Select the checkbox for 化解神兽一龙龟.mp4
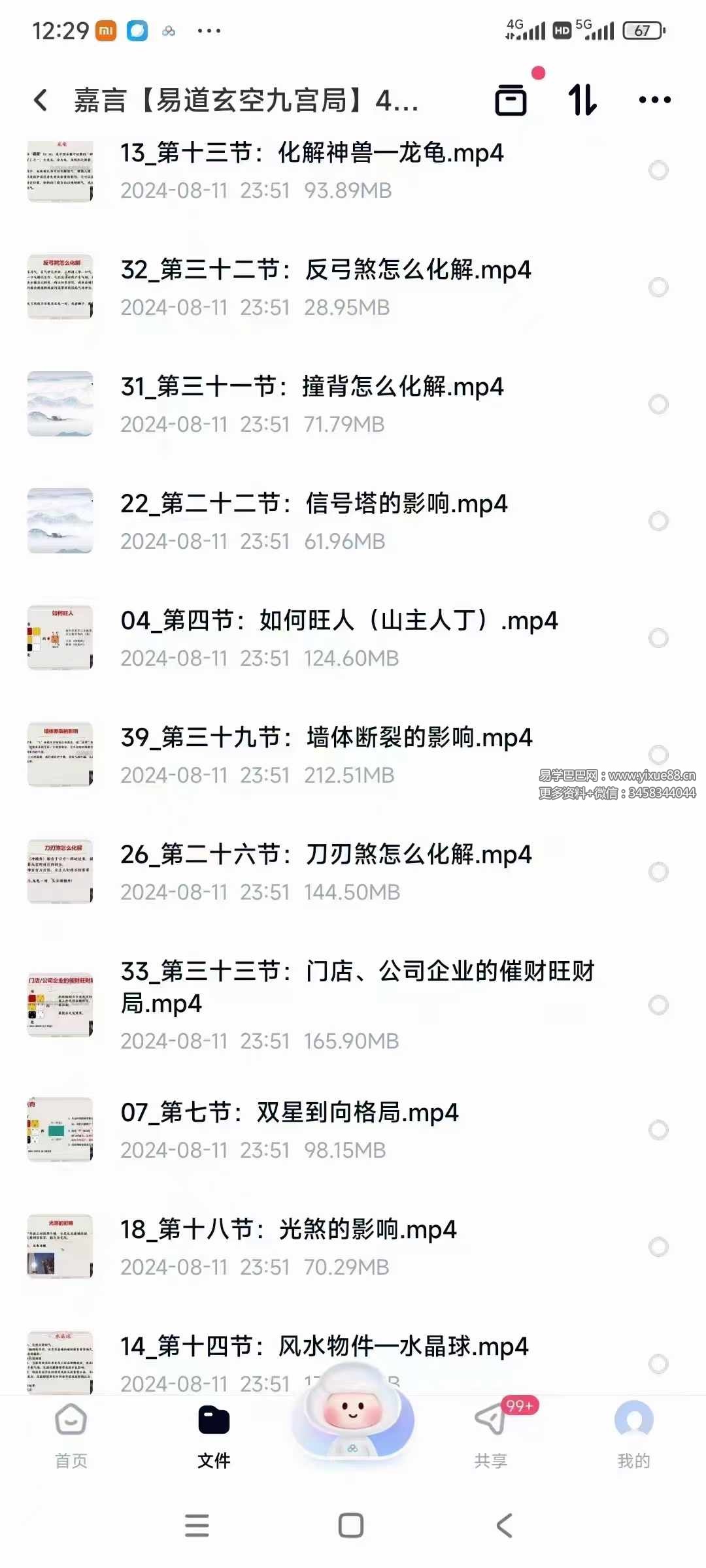This screenshot has height=1568, width=706. tap(657, 170)
